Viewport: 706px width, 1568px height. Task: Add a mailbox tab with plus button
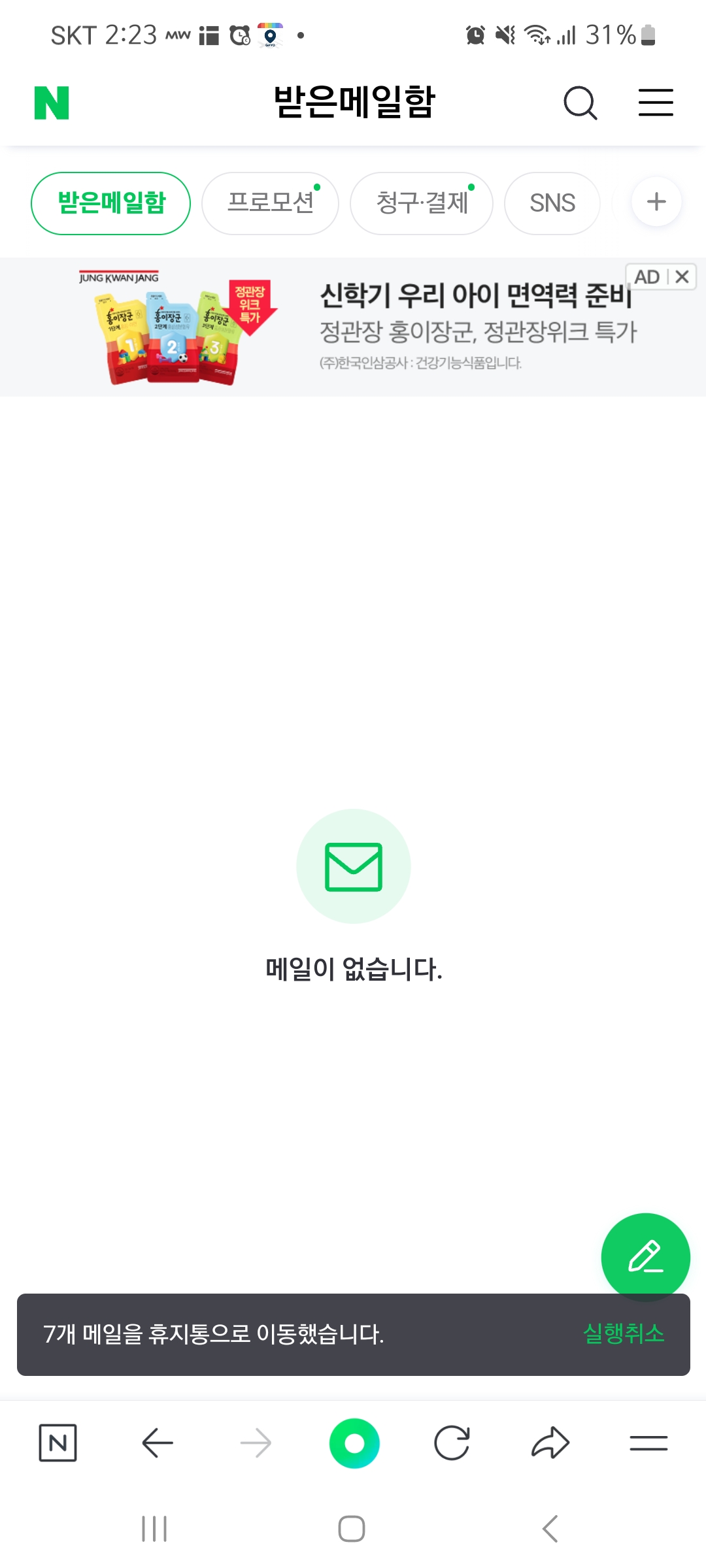pos(656,202)
